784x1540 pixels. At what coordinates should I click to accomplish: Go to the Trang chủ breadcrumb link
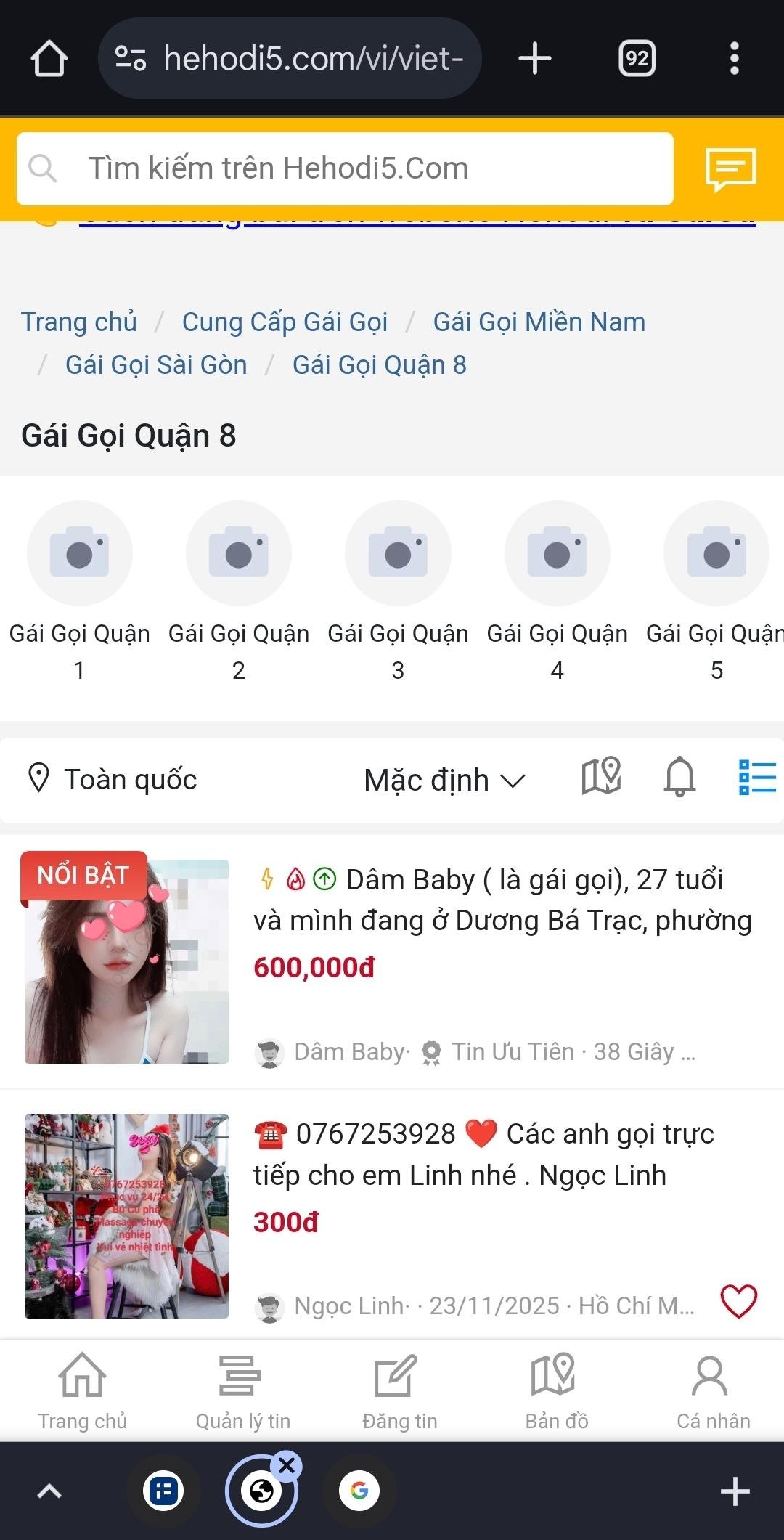(78, 322)
